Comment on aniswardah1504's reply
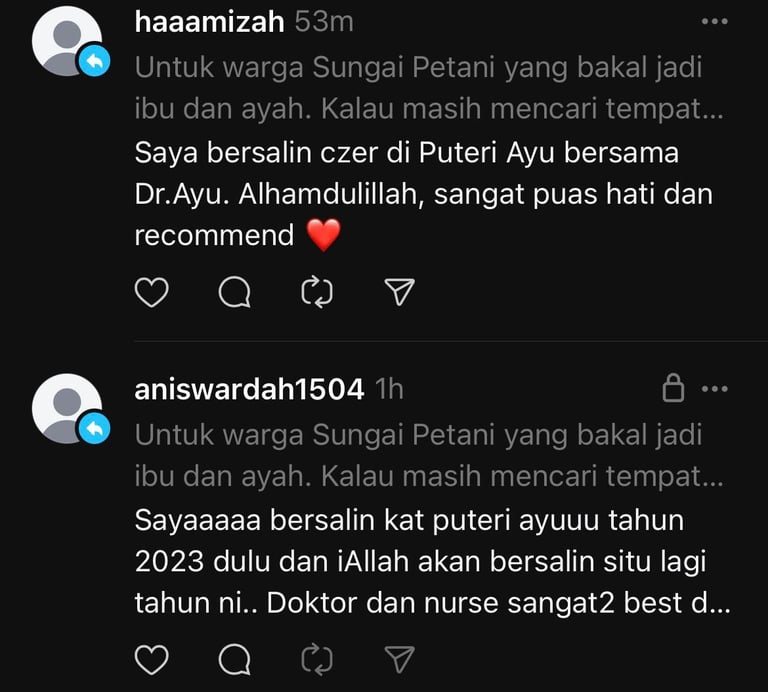This screenshot has width=768, height=692. [235, 660]
